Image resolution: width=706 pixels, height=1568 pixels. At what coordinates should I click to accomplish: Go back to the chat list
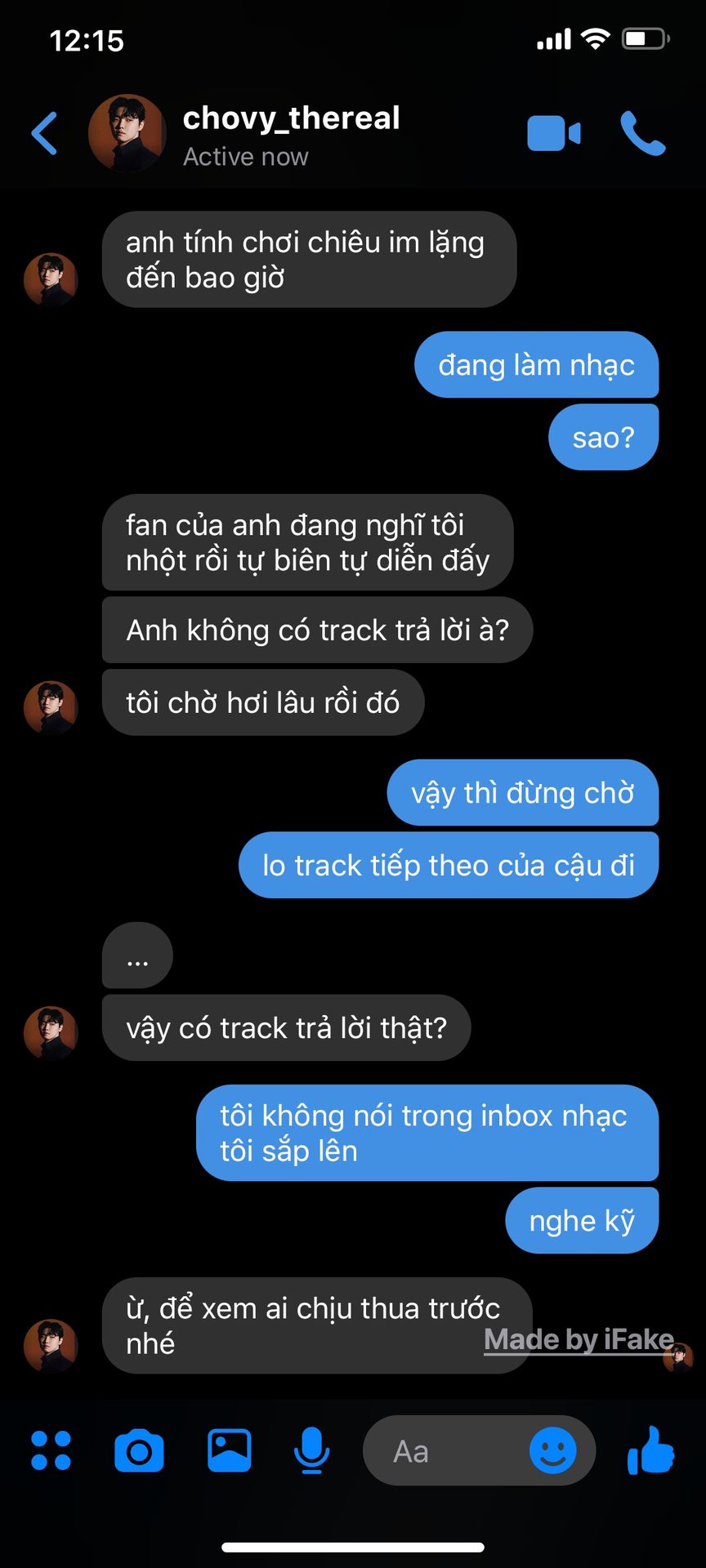click(x=45, y=133)
